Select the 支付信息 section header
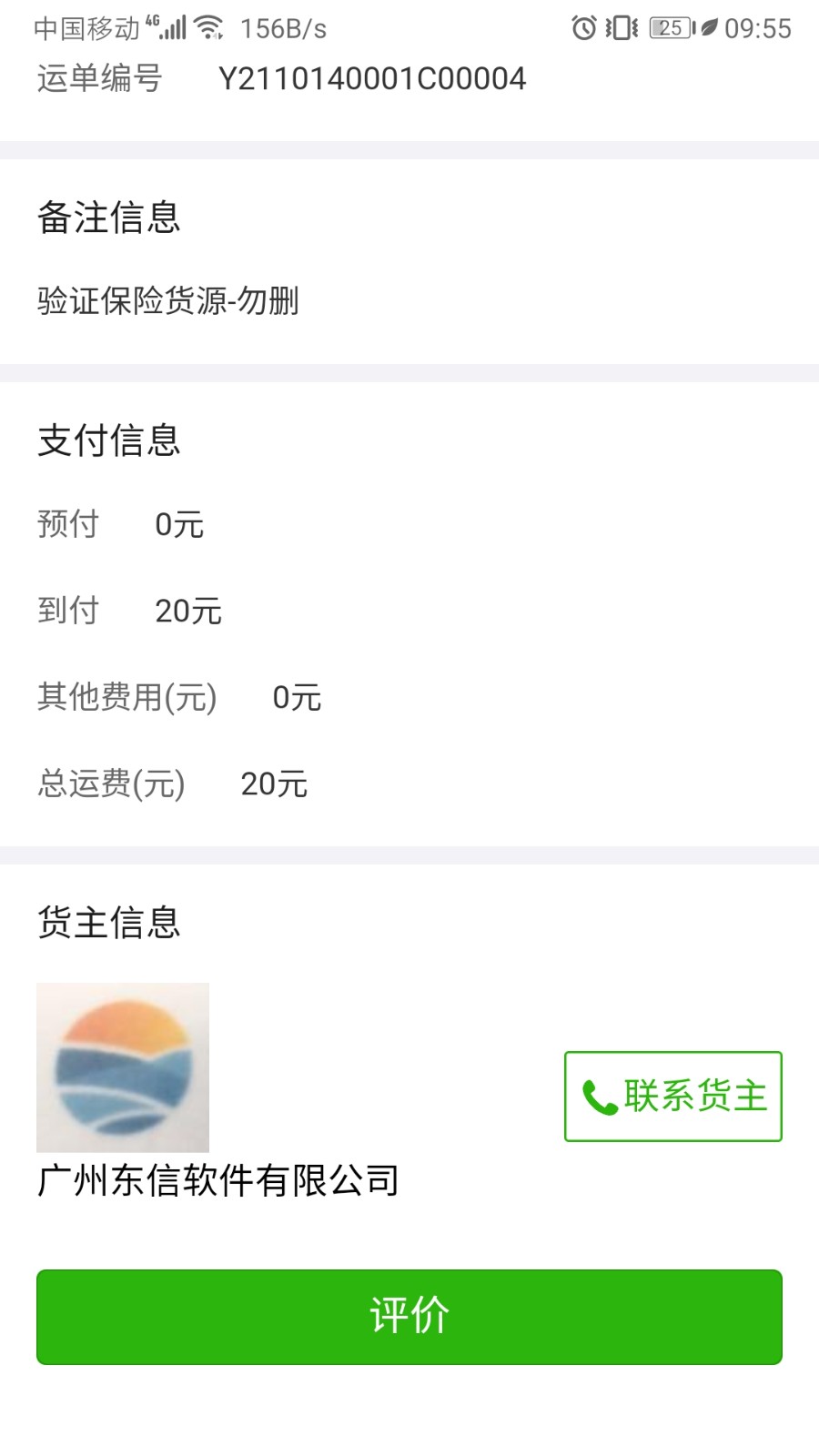819x1456 pixels. [109, 440]
